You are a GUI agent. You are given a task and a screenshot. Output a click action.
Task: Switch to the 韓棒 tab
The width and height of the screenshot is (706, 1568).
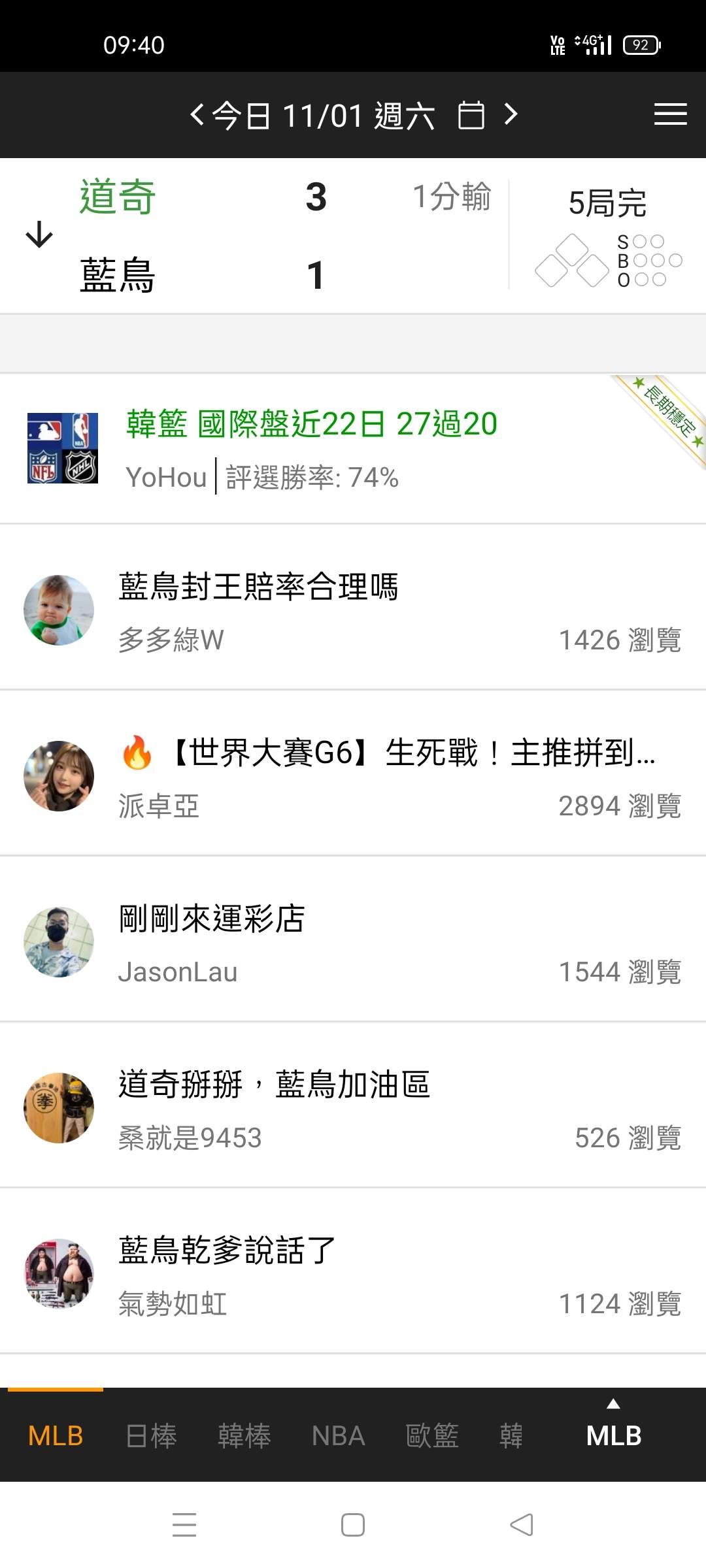click(244, 1436)
